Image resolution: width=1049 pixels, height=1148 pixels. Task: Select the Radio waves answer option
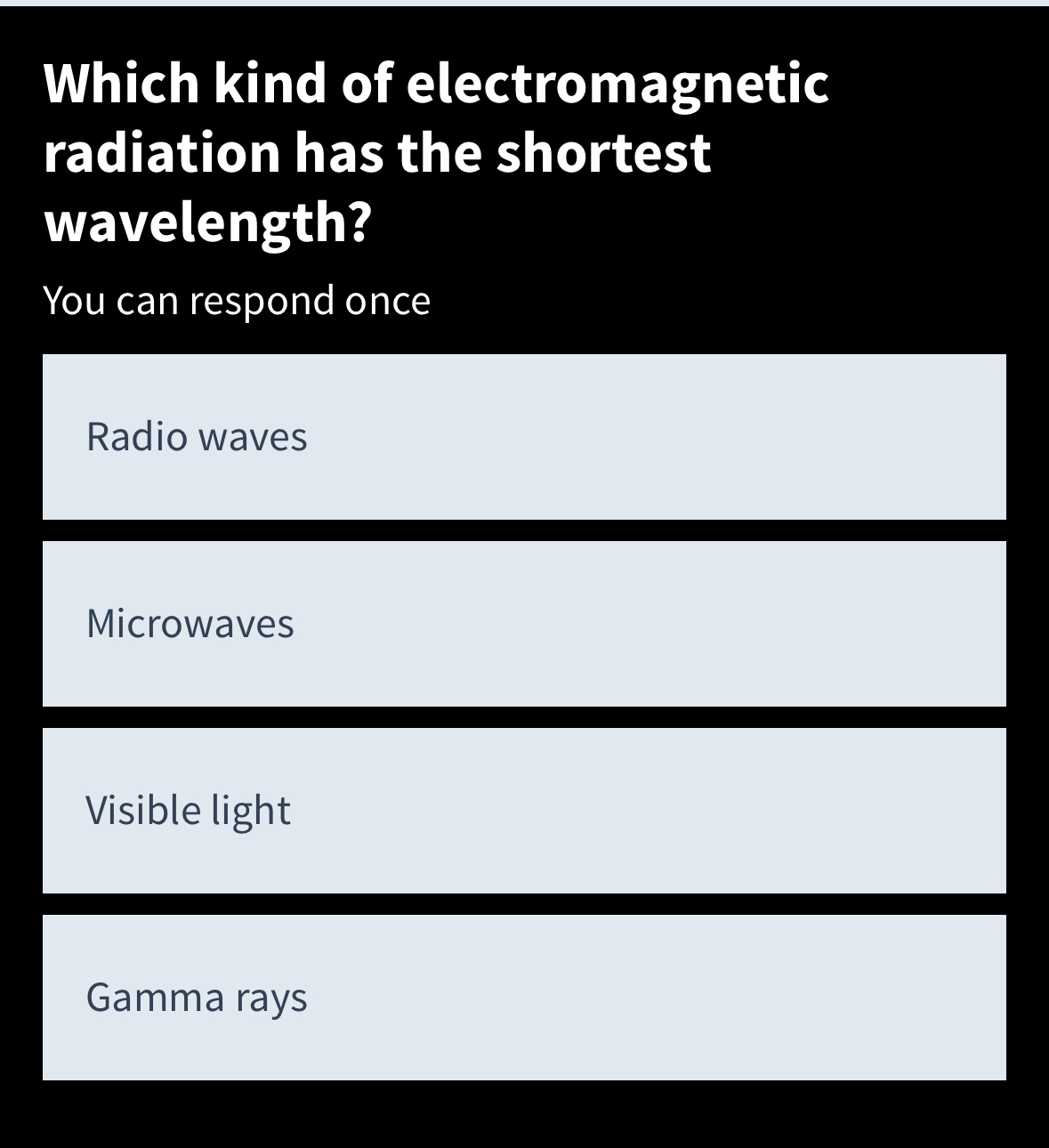click(x=524, y=436)
